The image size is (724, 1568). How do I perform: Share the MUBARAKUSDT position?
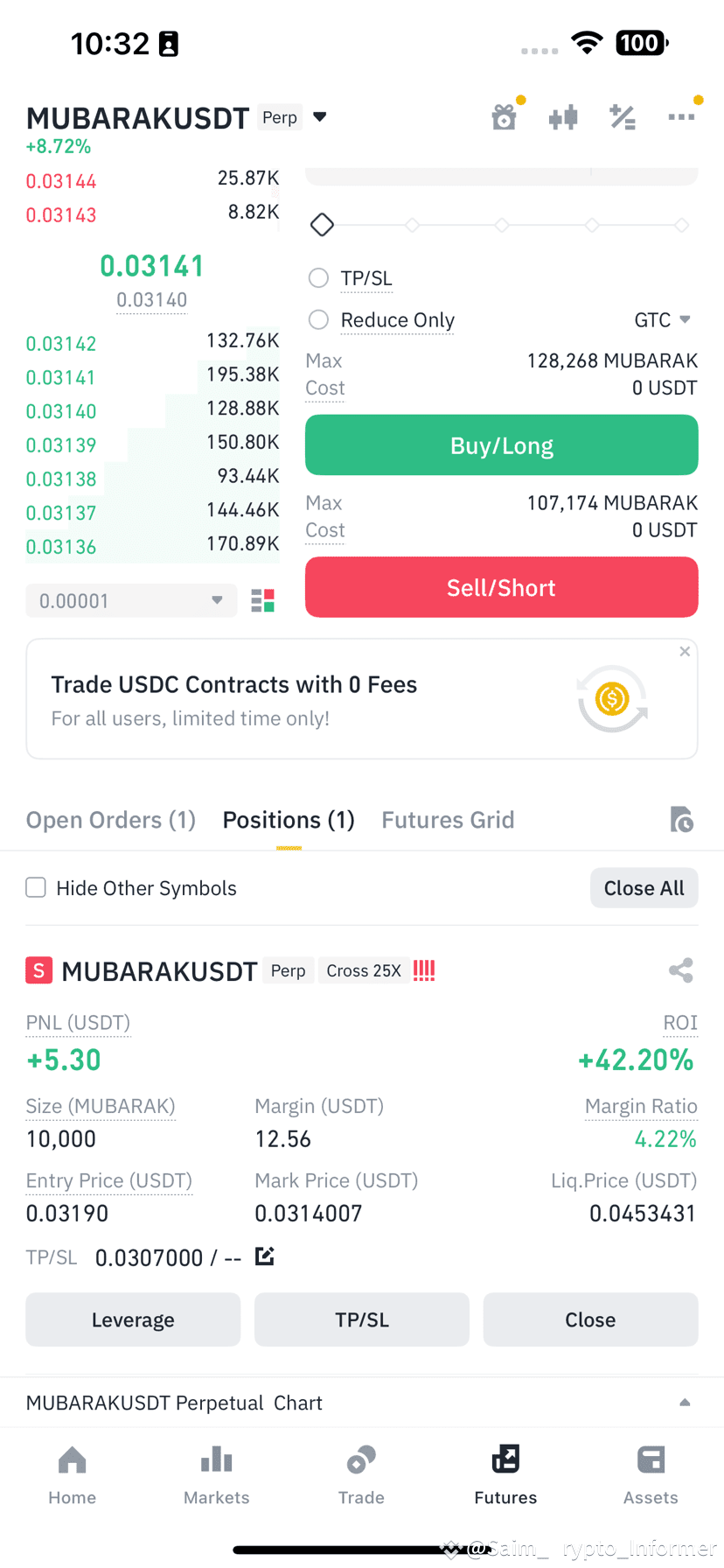680,970
